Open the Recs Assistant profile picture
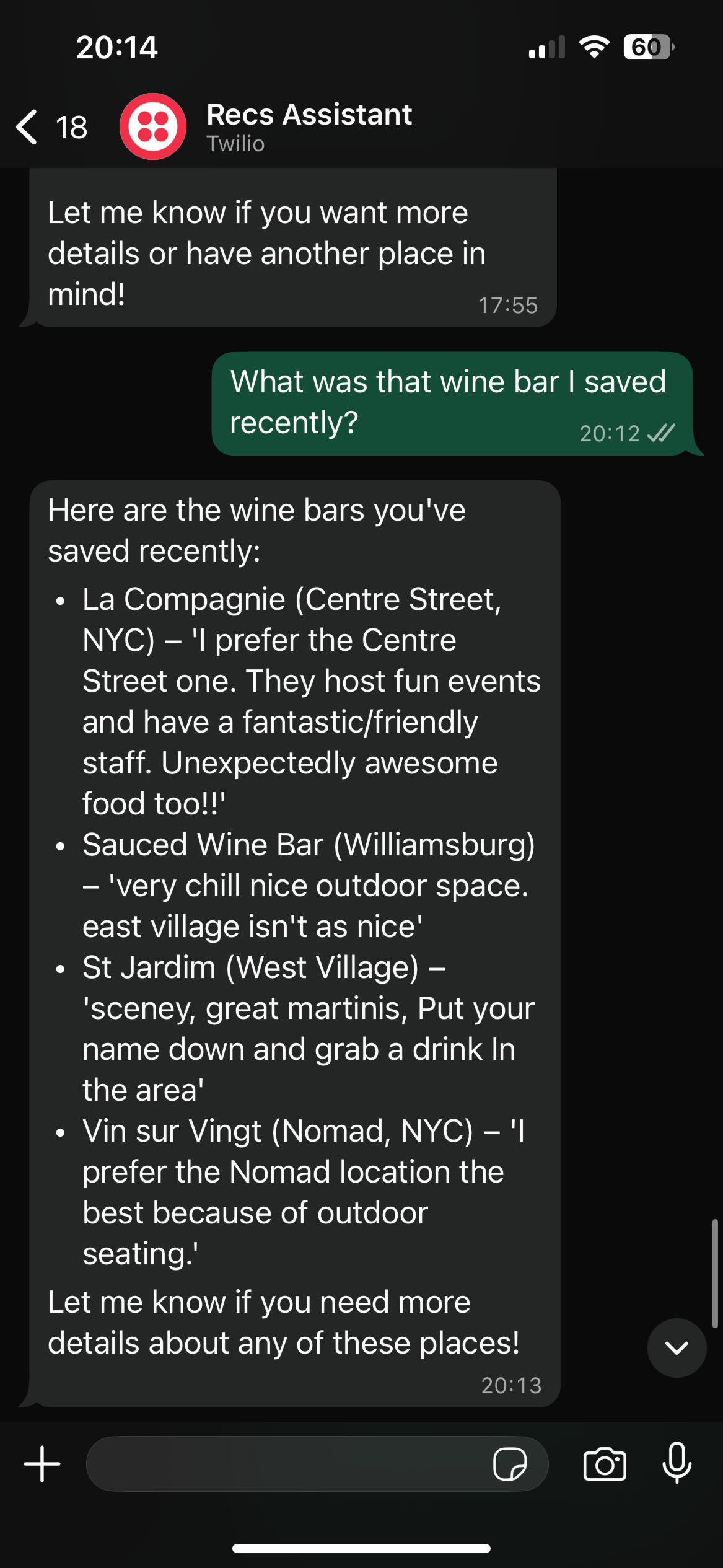 pos(153,126)
